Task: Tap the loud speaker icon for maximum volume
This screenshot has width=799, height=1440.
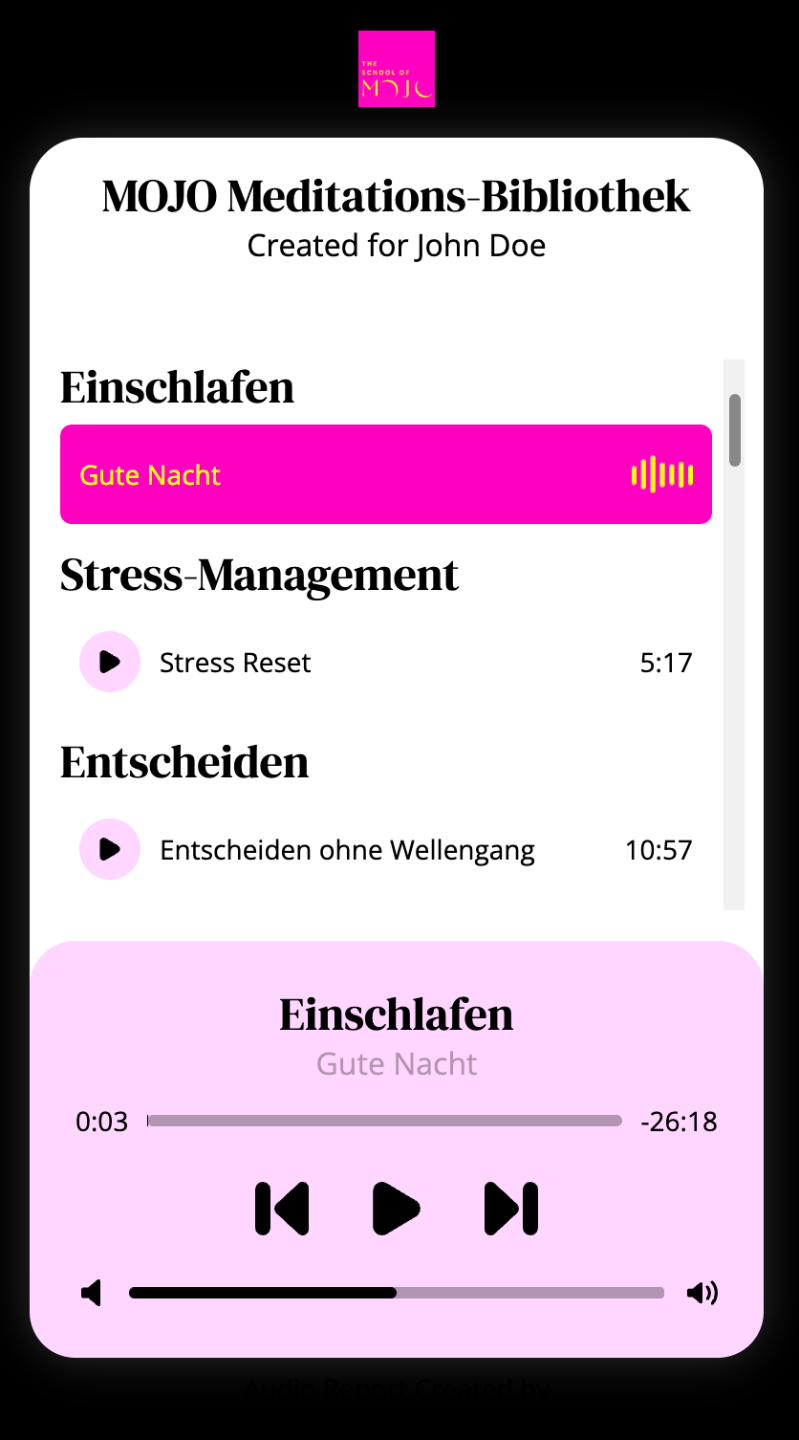Action: point(702,1293)
